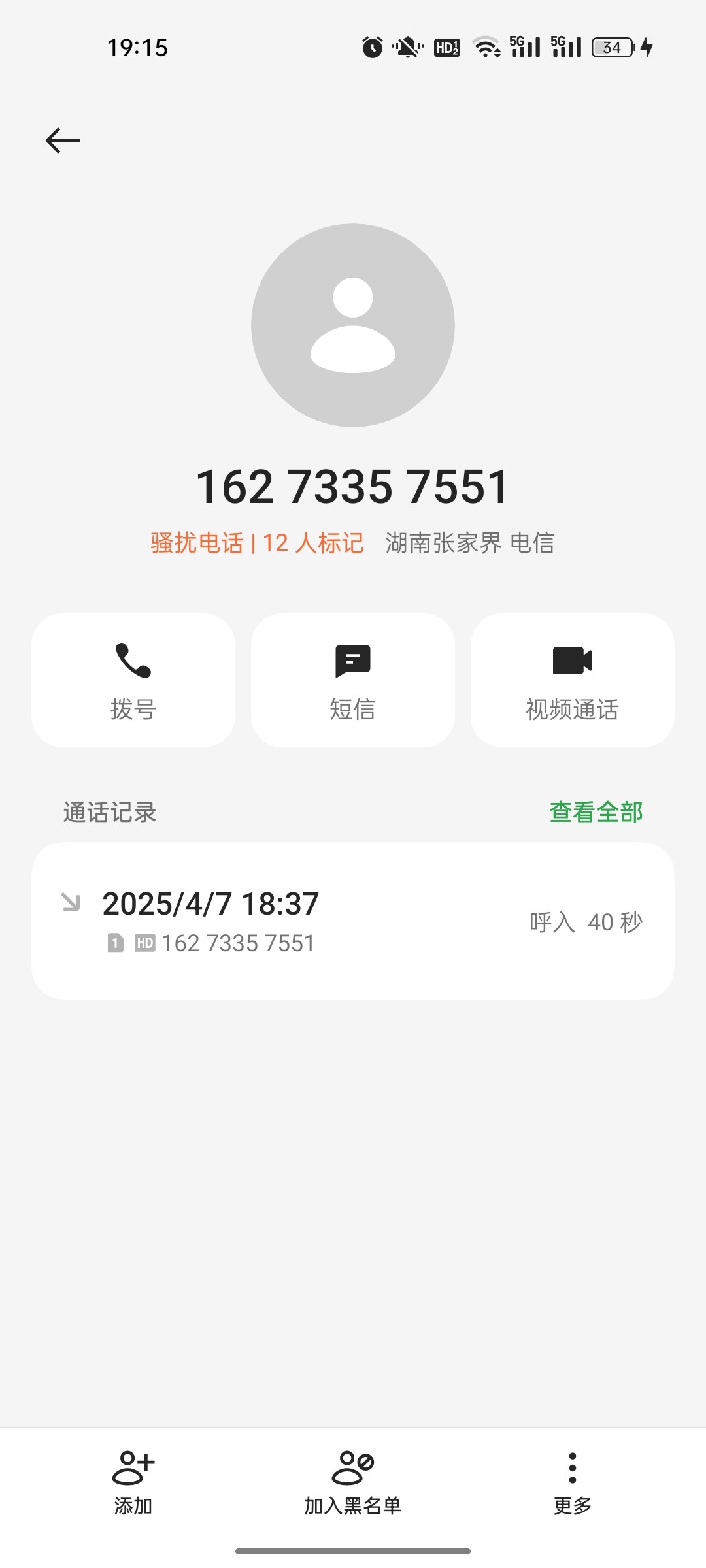Viewport: 706px width, 1568px height.
Task: Send a text via 短信 button
Action: tap(353, 680)
